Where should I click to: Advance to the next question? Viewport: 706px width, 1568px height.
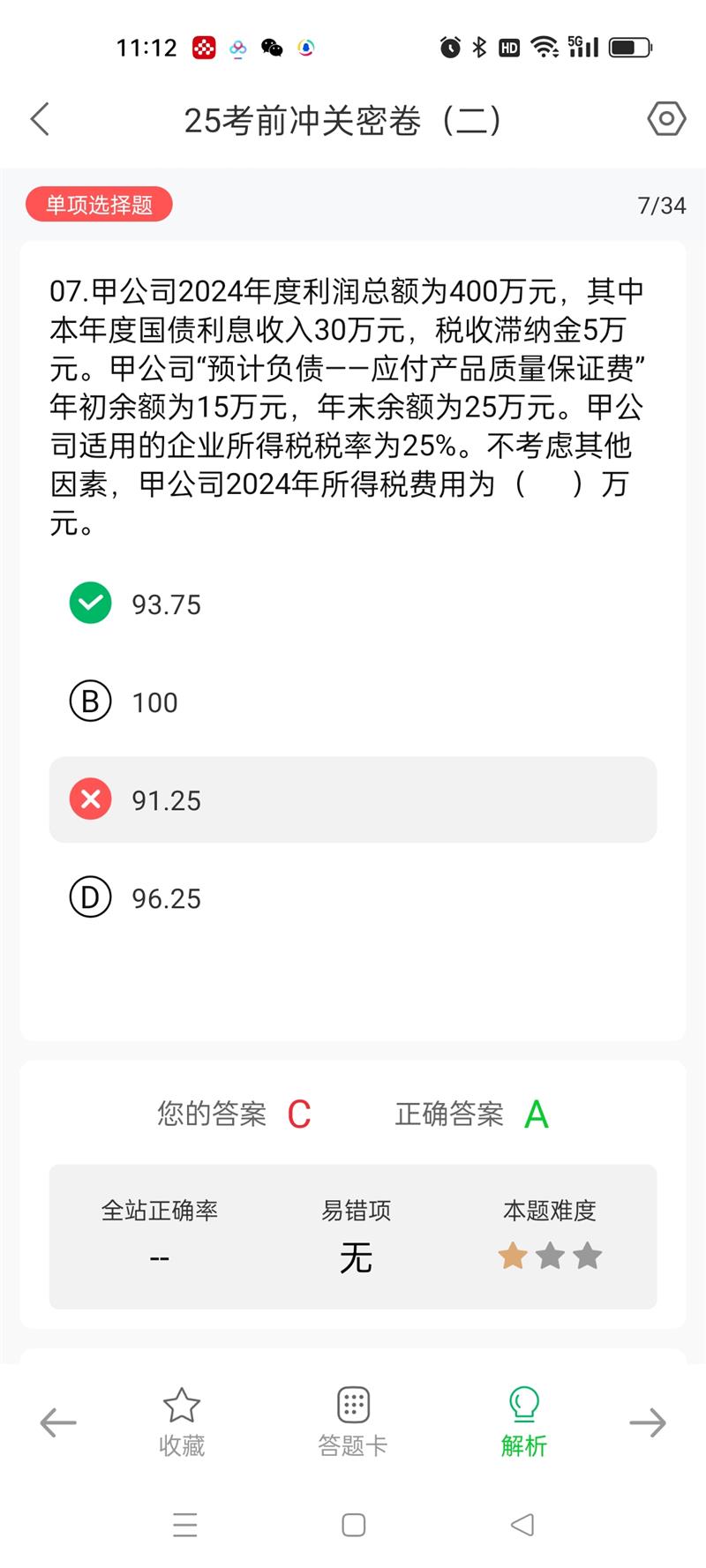(648, 1422)
